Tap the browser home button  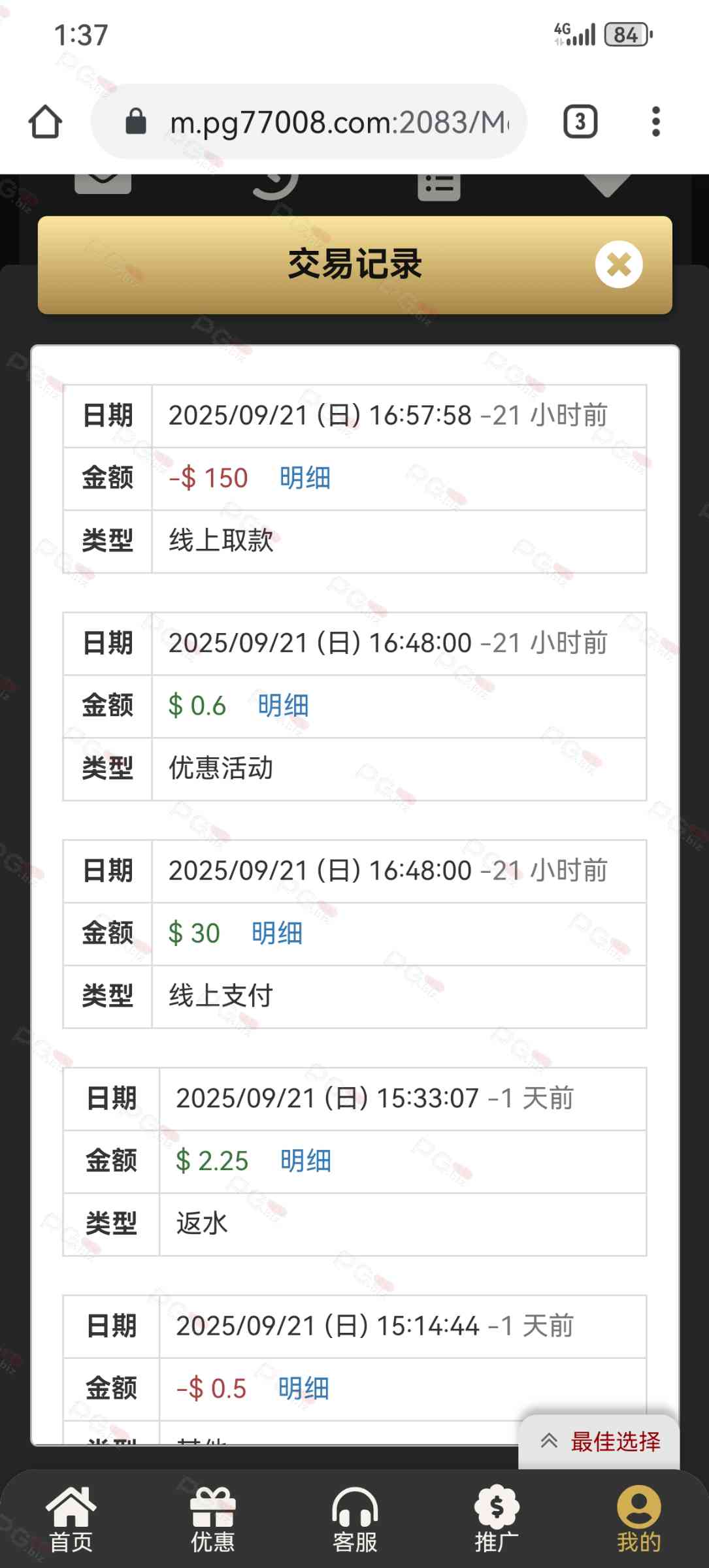45,122
